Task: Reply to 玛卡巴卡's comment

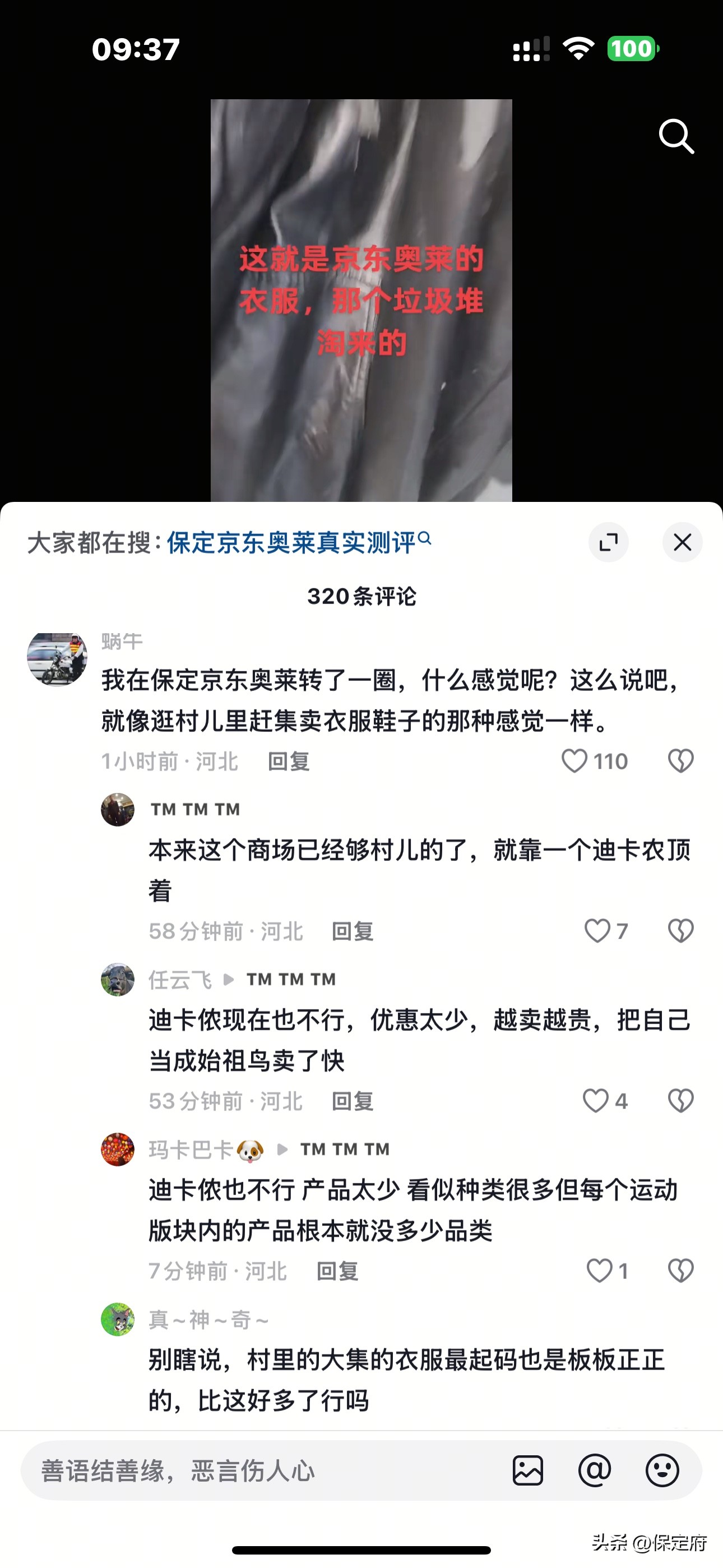Action: (x=338, y=1271)
